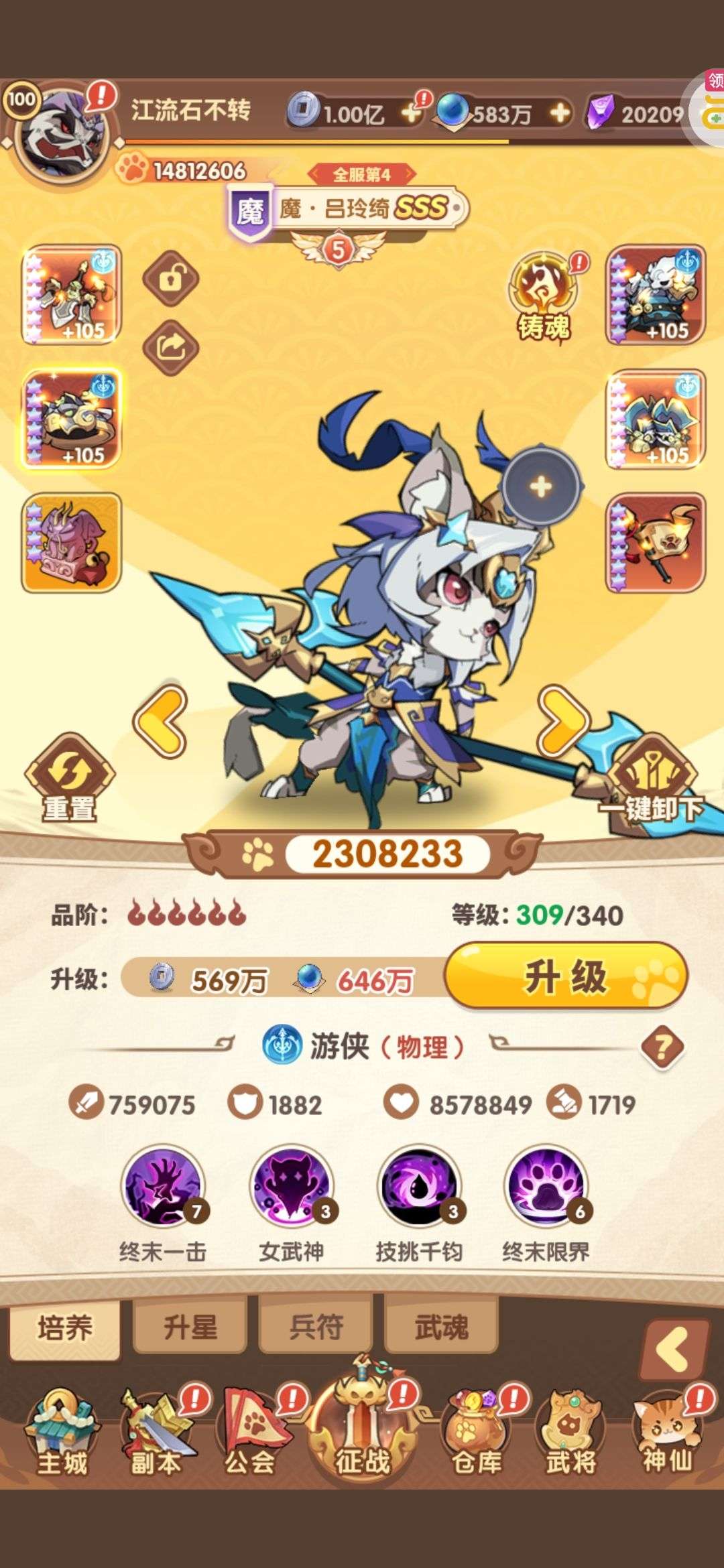
Task: Switch to the 兵符 tab
Action: (316, 1327)
